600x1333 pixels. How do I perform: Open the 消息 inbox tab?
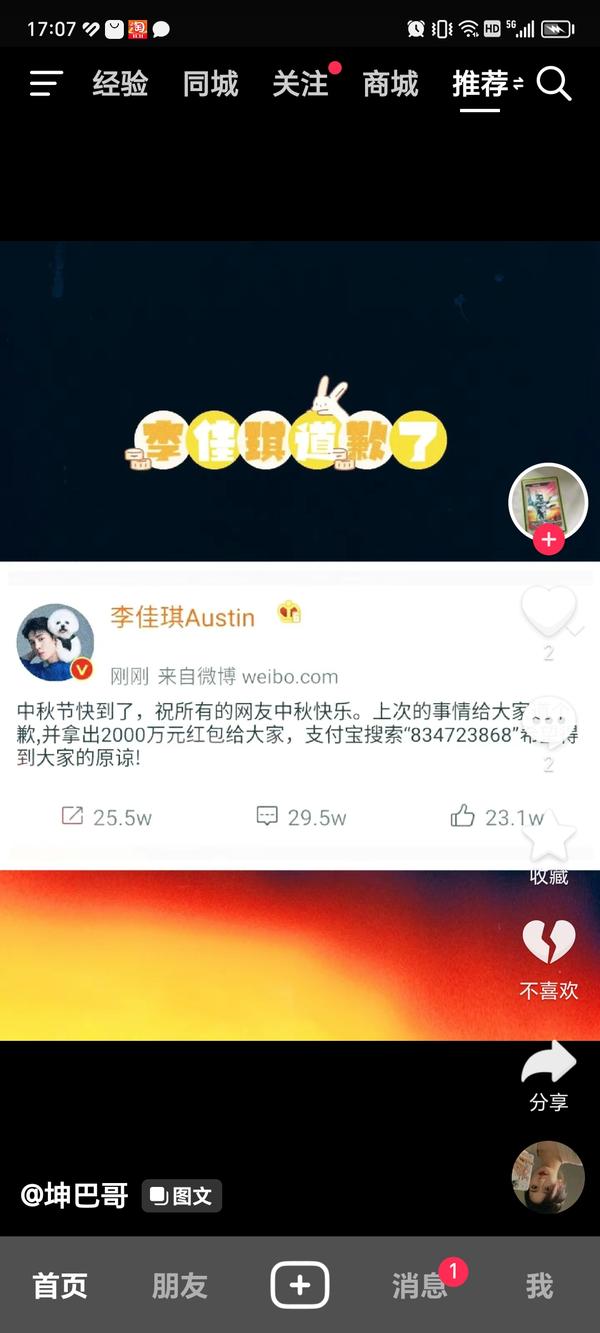point(420,1285)
